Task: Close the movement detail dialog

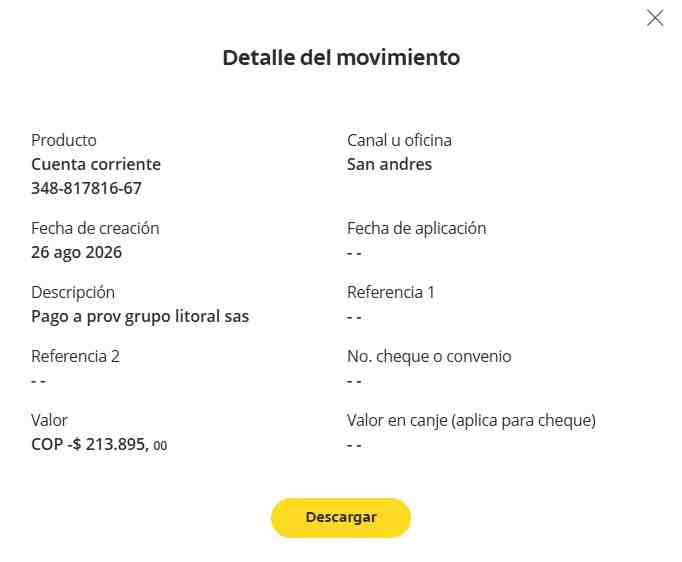Action: click(655, 18)
